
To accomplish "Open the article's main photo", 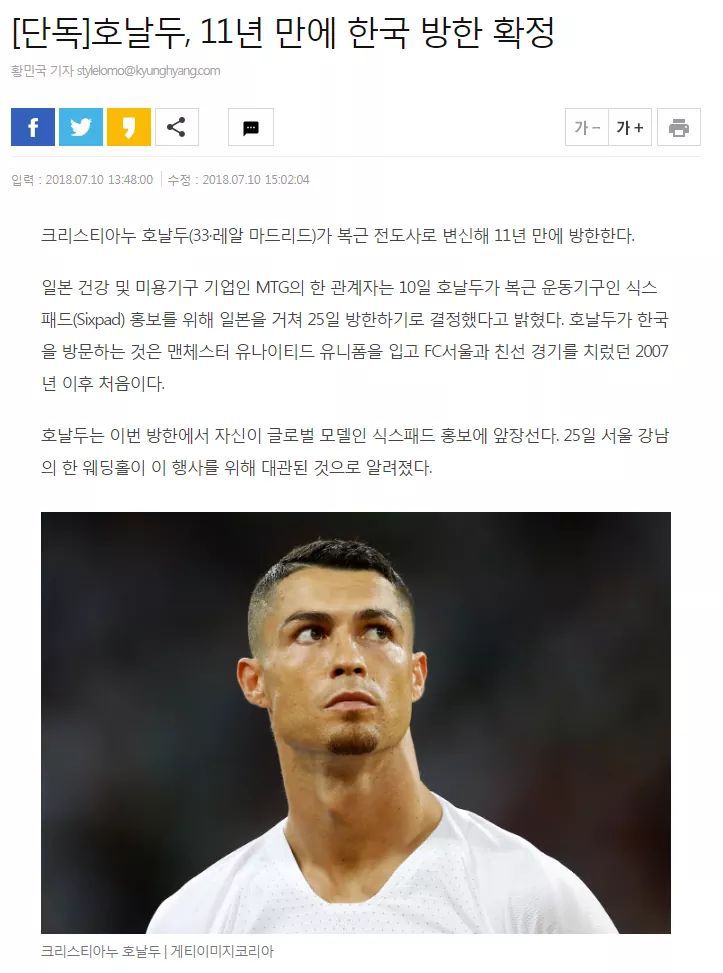I will (355, 722).
